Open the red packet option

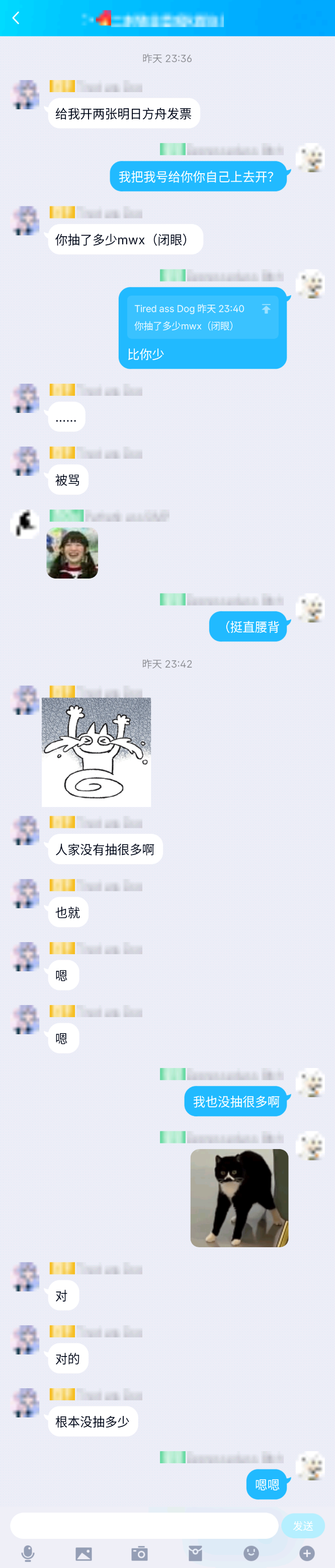click(195, 1553)
